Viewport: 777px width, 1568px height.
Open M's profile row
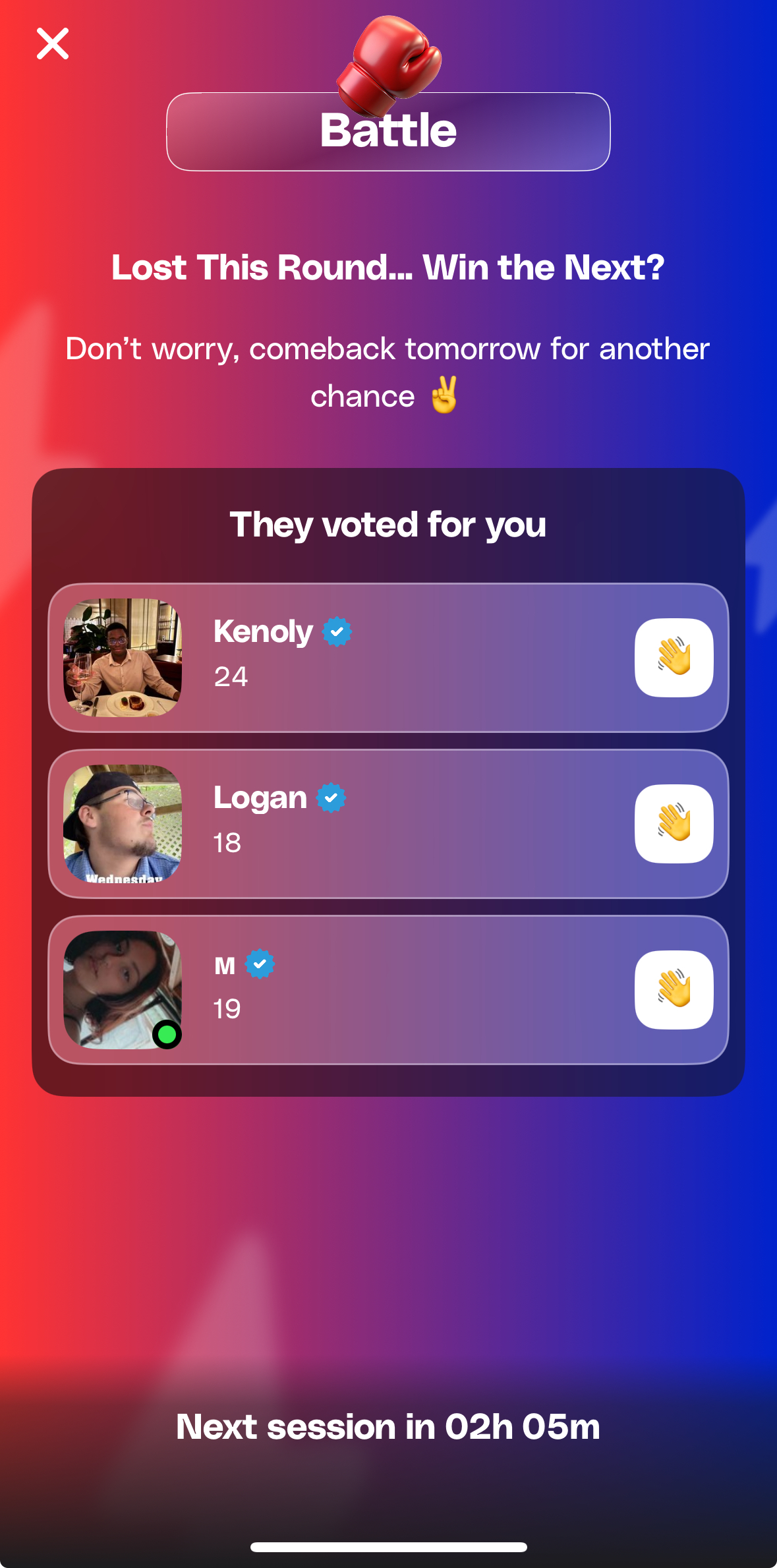388,990
